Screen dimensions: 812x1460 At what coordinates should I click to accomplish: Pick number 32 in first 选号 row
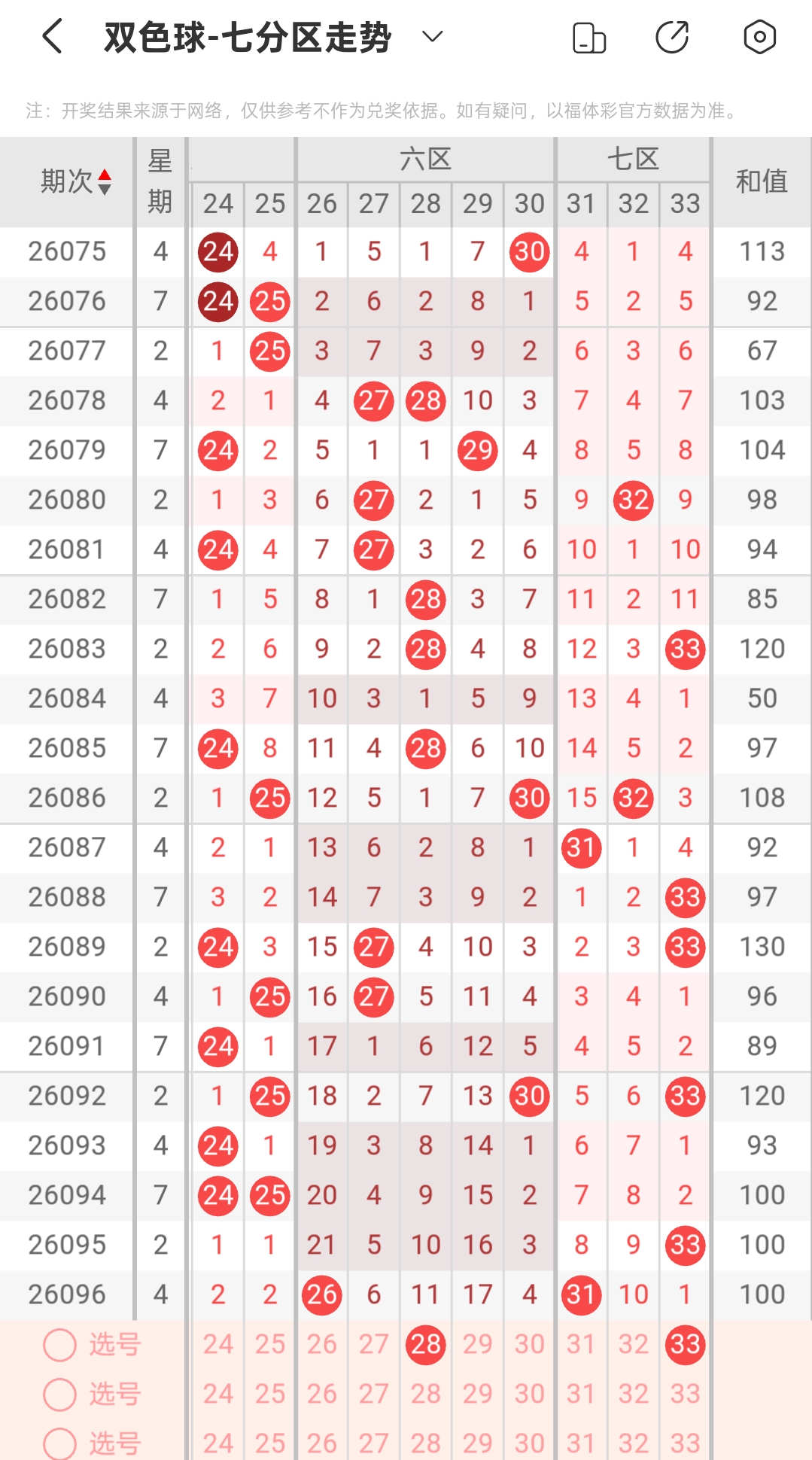(634, 1345)
